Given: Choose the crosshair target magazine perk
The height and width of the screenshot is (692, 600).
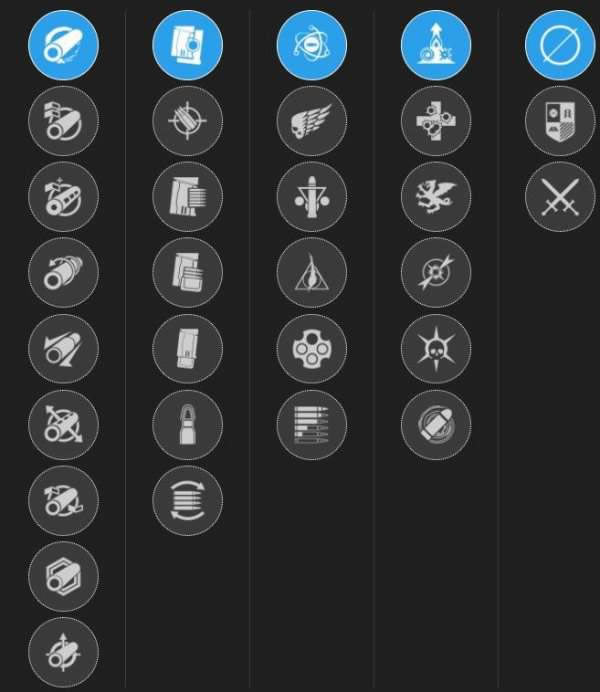Looking at the screenshot, I should tap(187, 121).
